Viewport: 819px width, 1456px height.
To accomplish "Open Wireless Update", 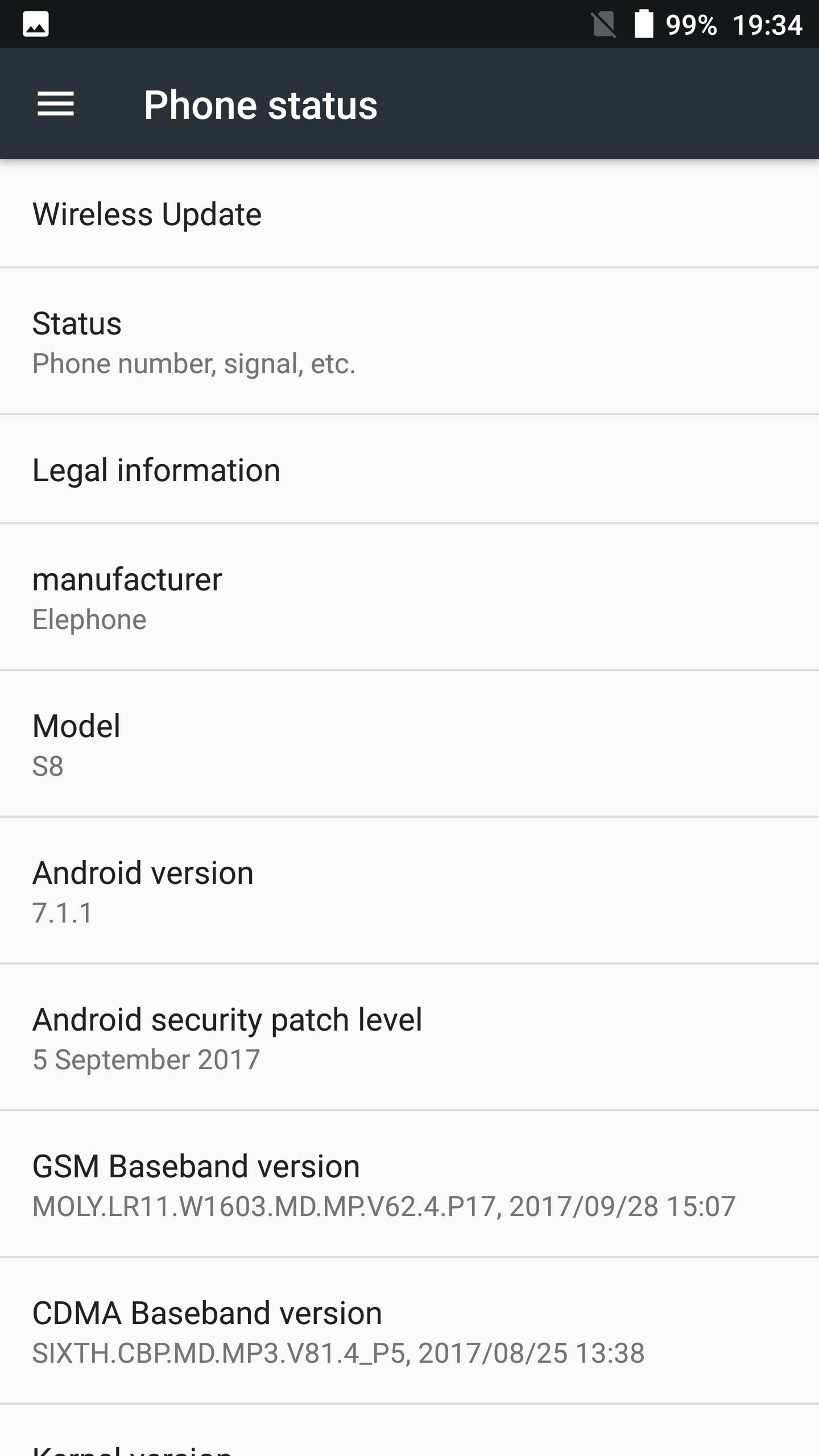I will (x=409, y=214).
